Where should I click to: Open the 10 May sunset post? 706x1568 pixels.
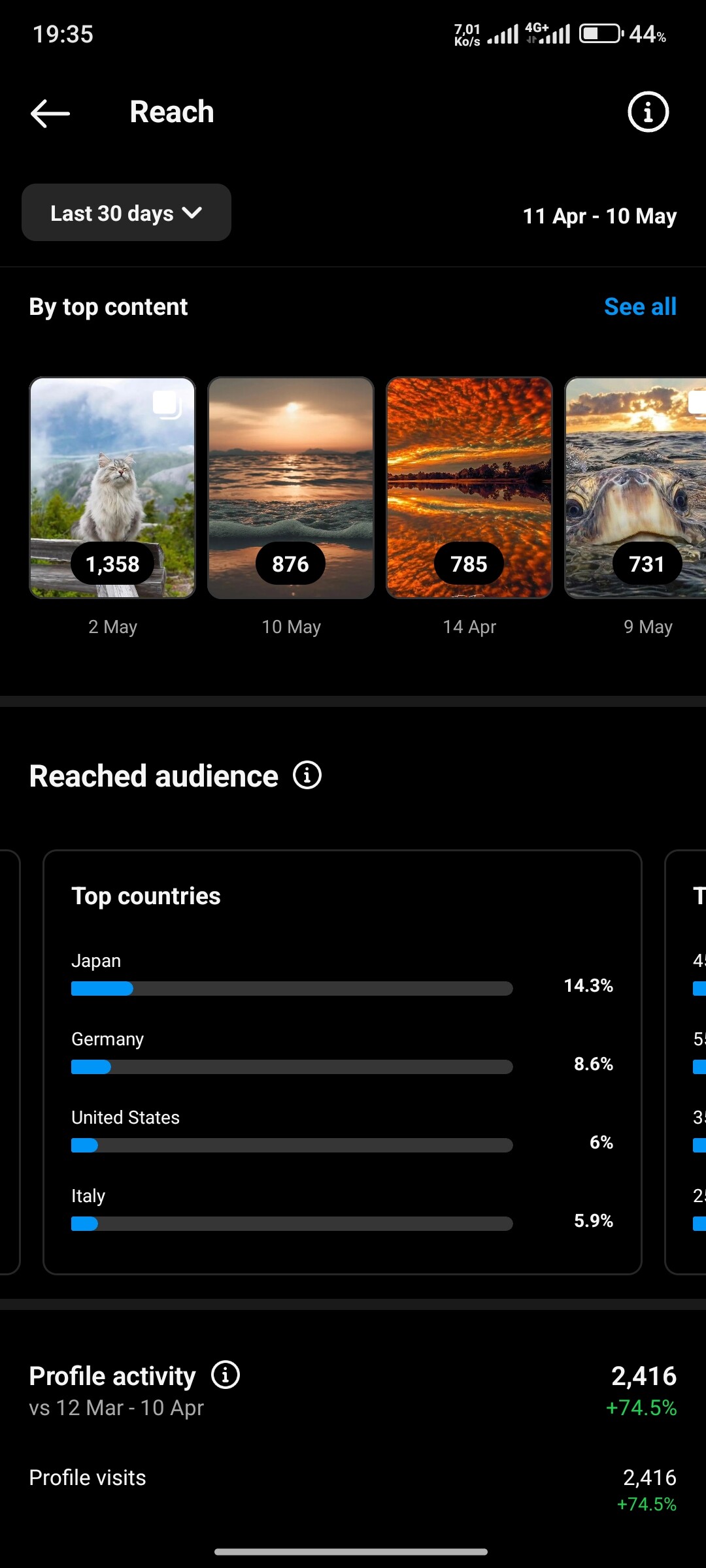pos(291,487)
